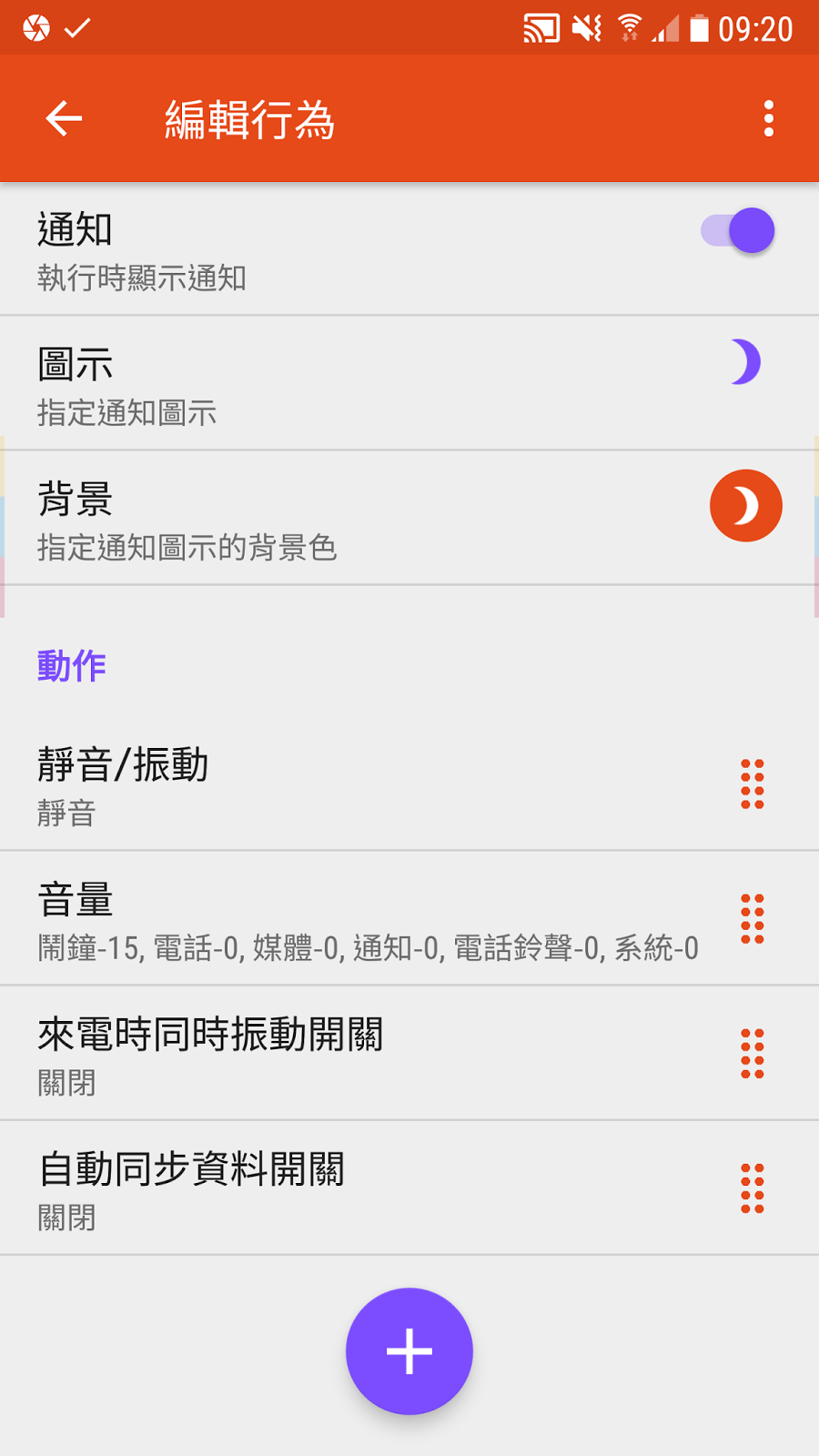Toggle the 通知 switch off
Viewport: 819px width, 1456px height.
click(x=738, y=230)
